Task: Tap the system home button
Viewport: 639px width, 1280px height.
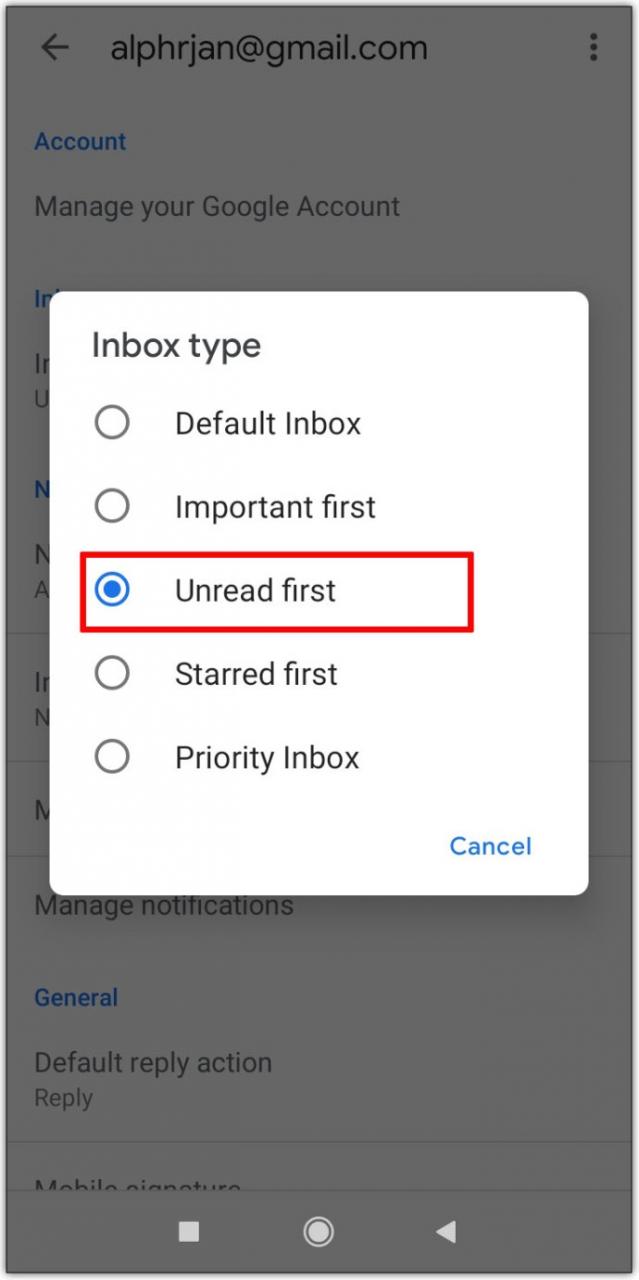Action: click(319, 1232)
